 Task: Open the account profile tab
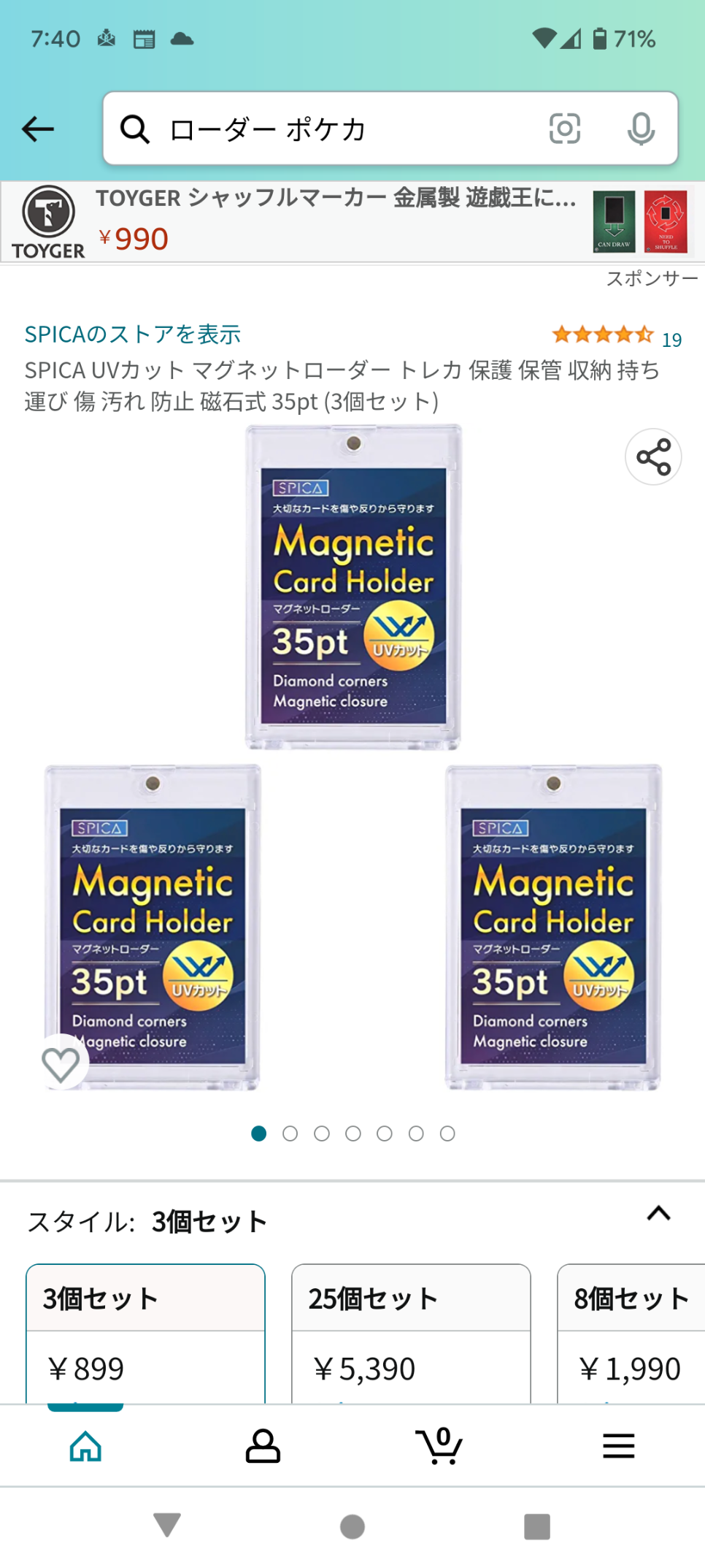263,1446
